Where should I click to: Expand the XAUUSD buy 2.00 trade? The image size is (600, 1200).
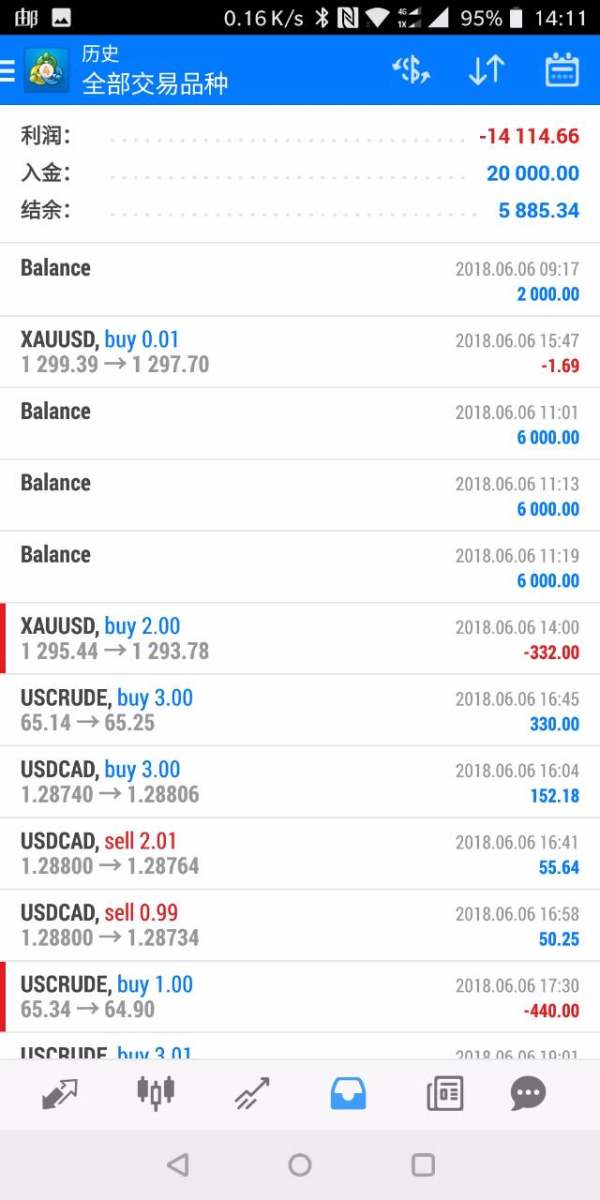point(300,638)
